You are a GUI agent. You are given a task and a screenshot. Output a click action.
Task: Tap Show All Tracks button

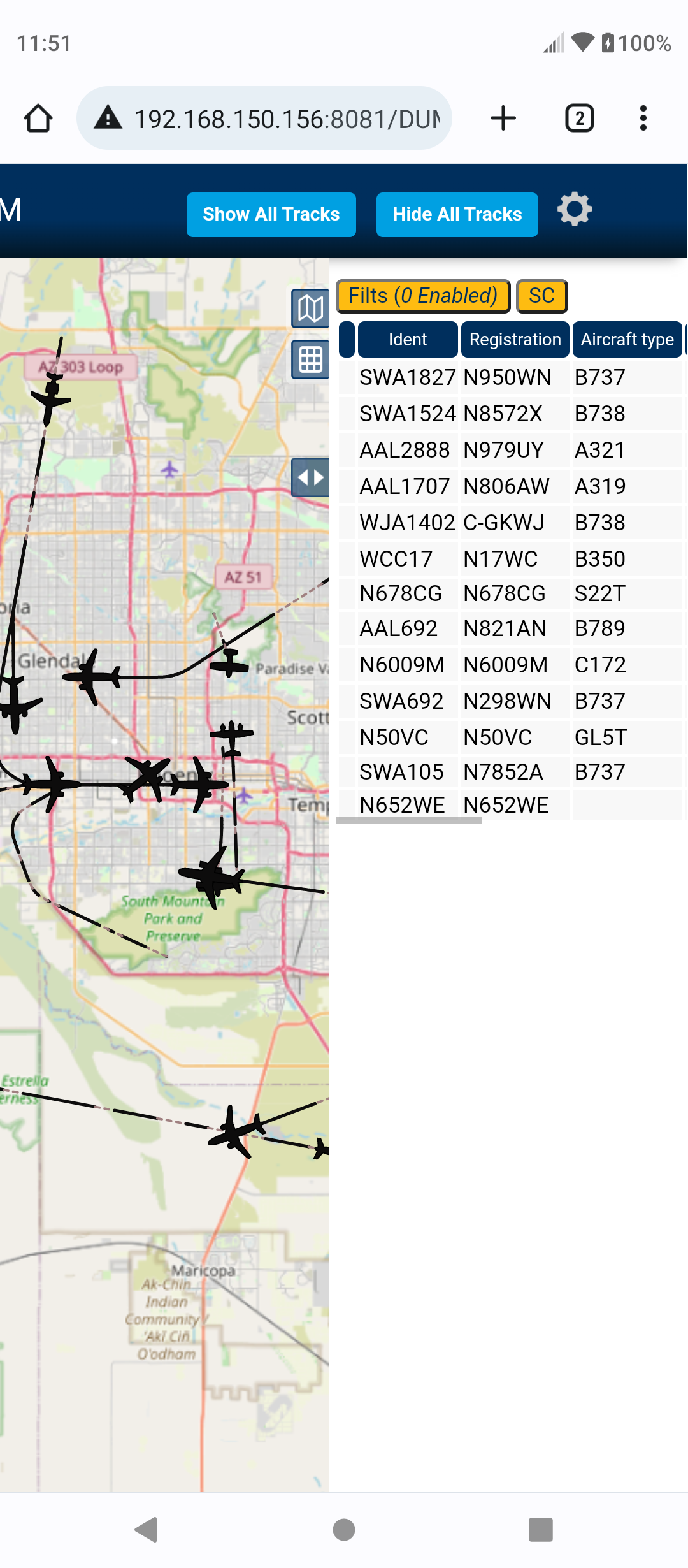pyautogui.click(x=271, y=214)
